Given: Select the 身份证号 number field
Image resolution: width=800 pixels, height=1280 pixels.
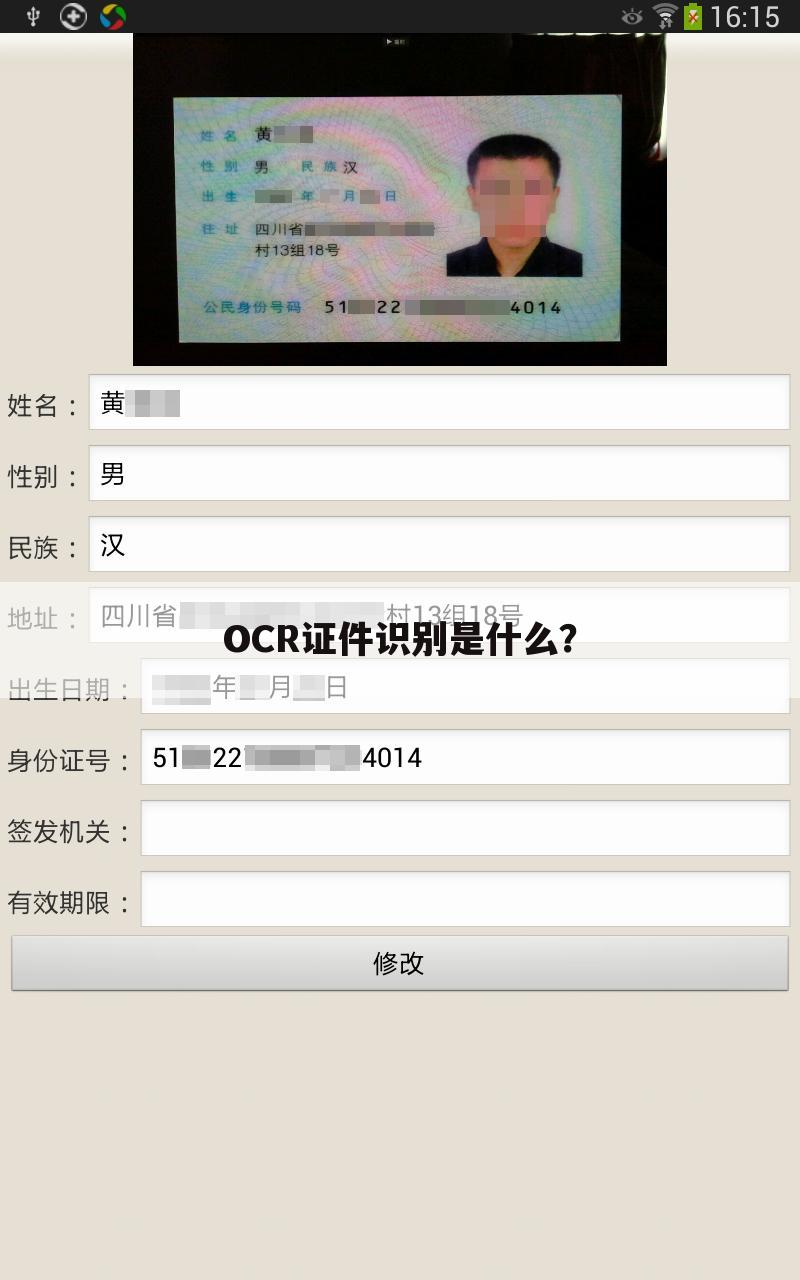Looking at the screenshot, I should coord(463,758).
